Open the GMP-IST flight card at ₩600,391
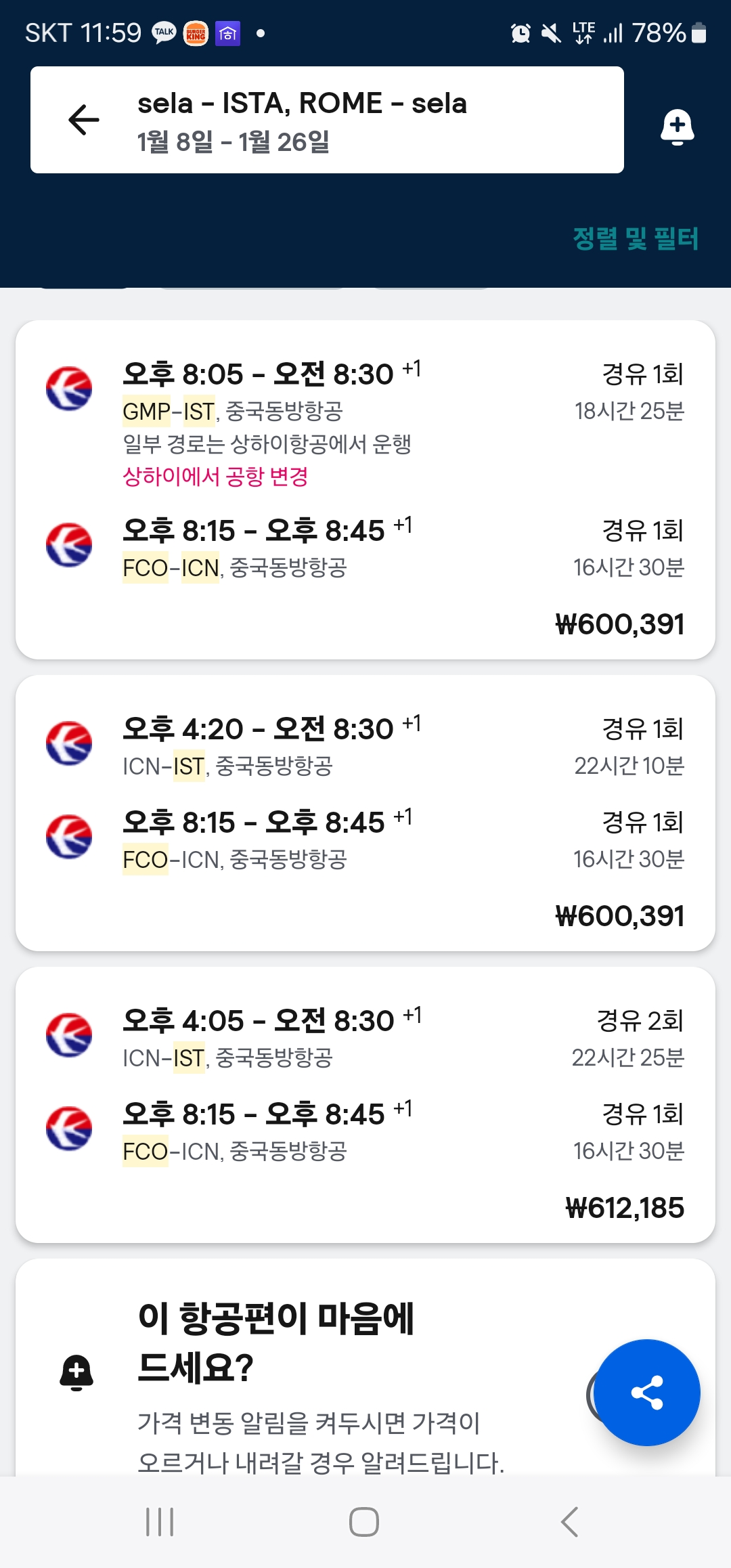 365,489
